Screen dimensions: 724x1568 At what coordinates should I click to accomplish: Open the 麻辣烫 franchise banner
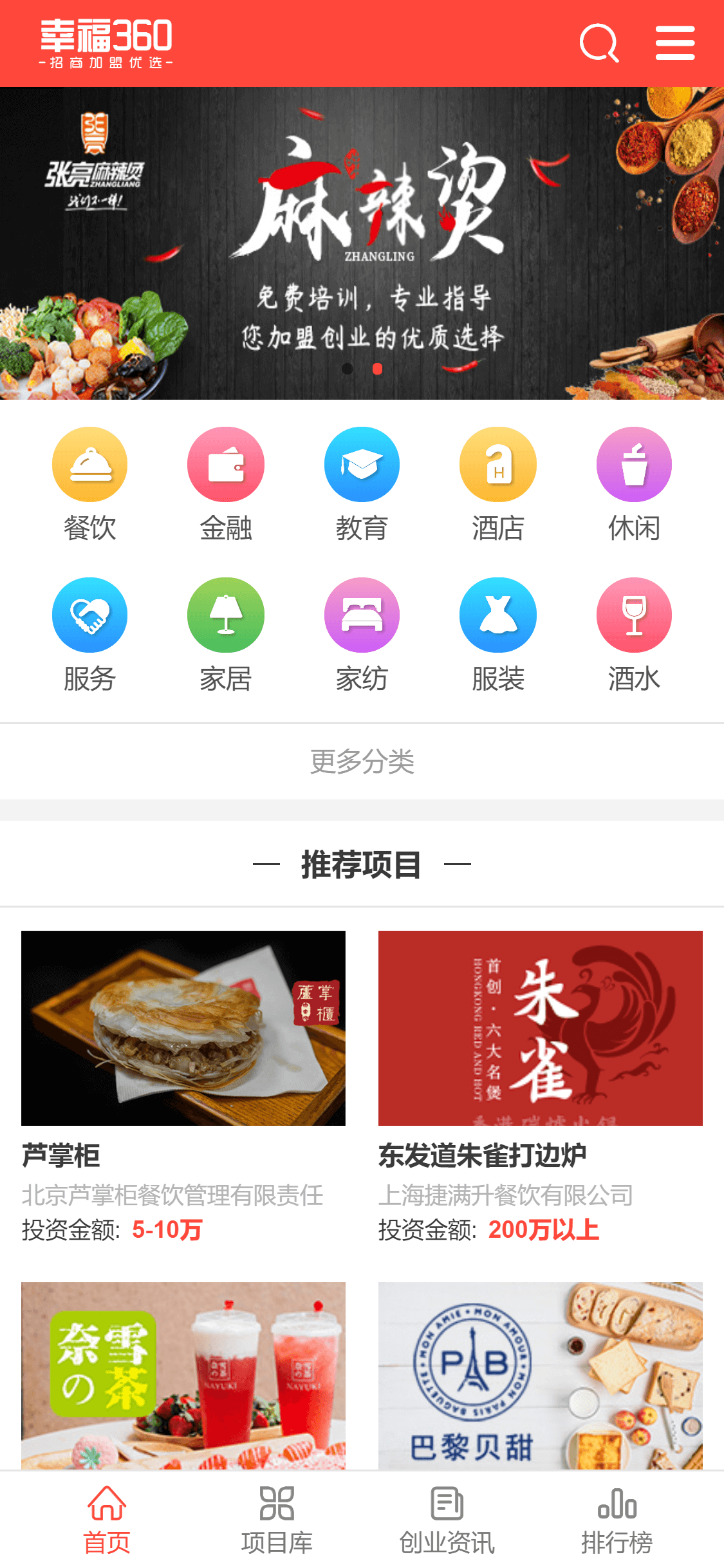(362, 243)
